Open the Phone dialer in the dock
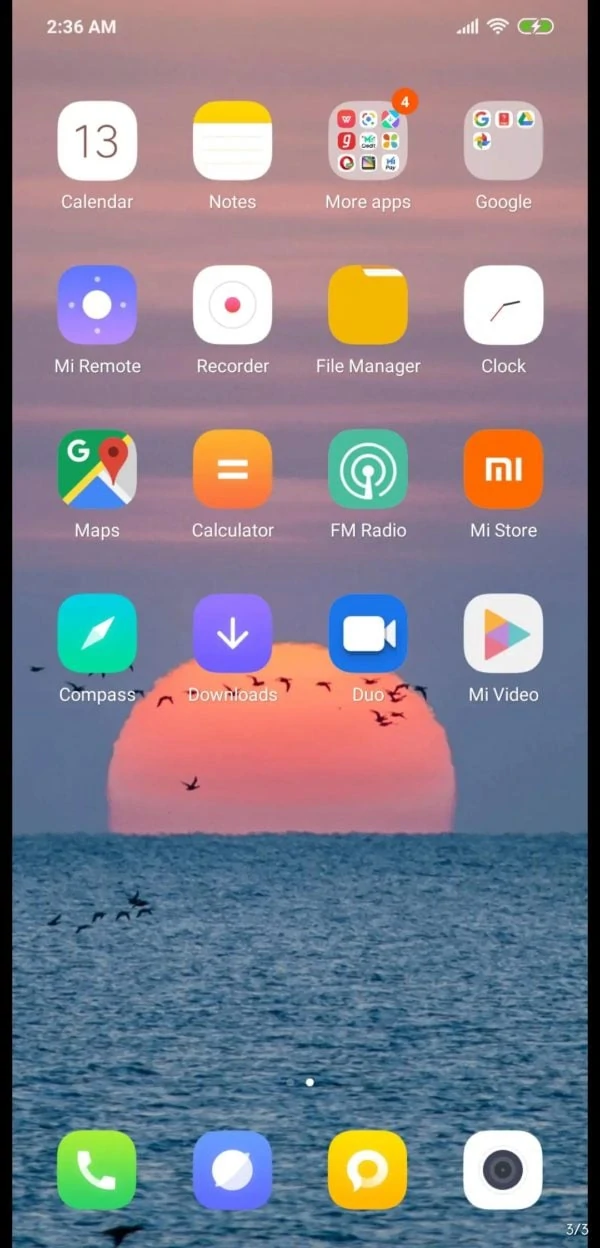This screenshot has height=1248, width=600. 97,1170
